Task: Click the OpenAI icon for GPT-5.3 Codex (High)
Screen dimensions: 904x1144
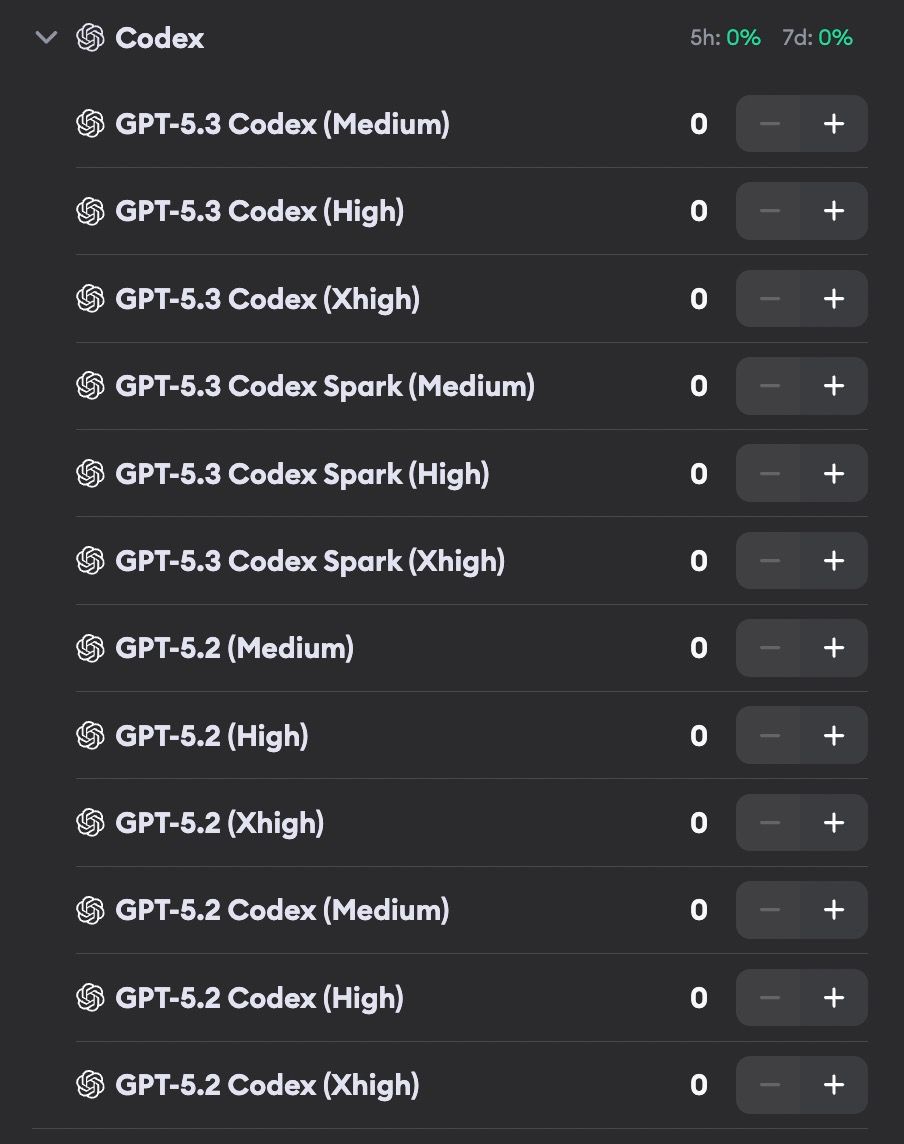Action: click(90, 211)
